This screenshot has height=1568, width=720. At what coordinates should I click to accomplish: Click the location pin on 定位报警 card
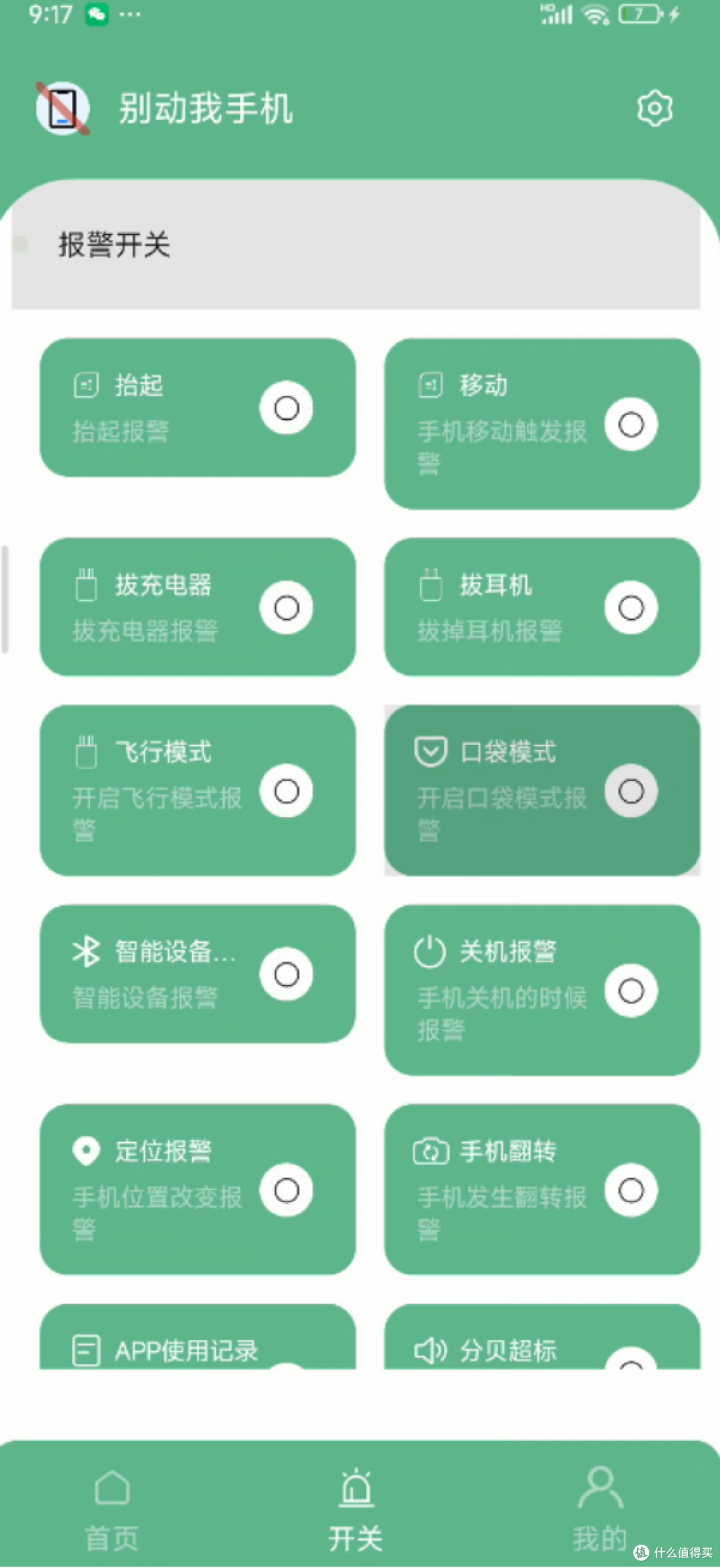point(85,1148)
